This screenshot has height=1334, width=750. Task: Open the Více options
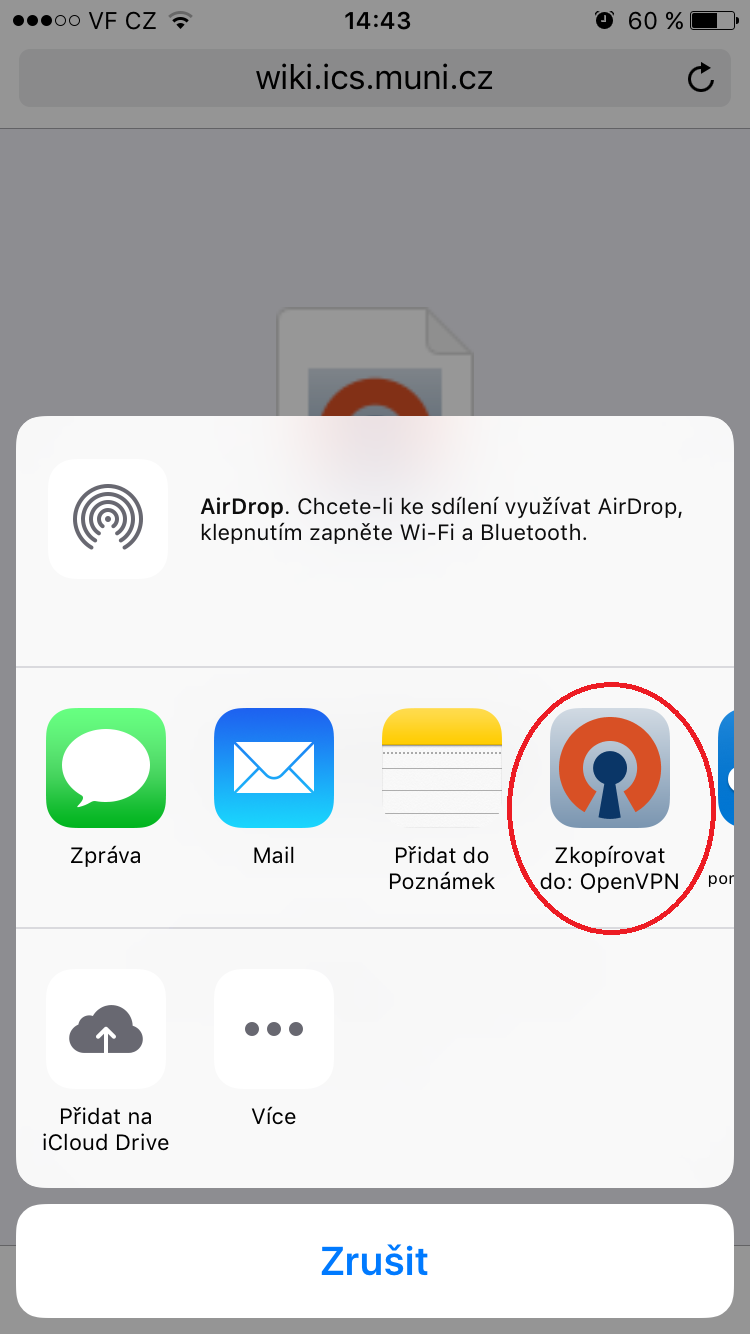274,1029
